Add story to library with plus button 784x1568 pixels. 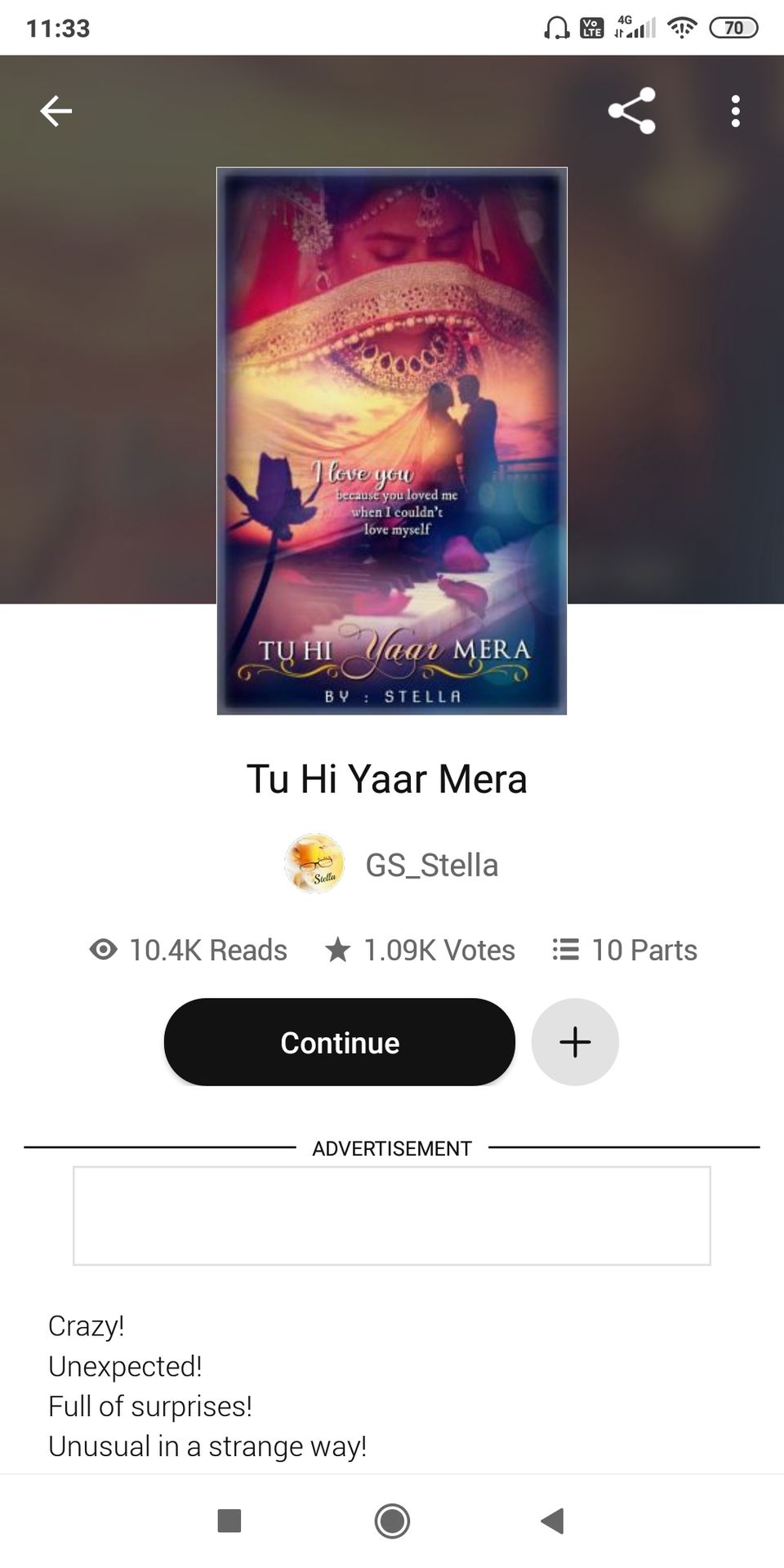pos(575,1042)
